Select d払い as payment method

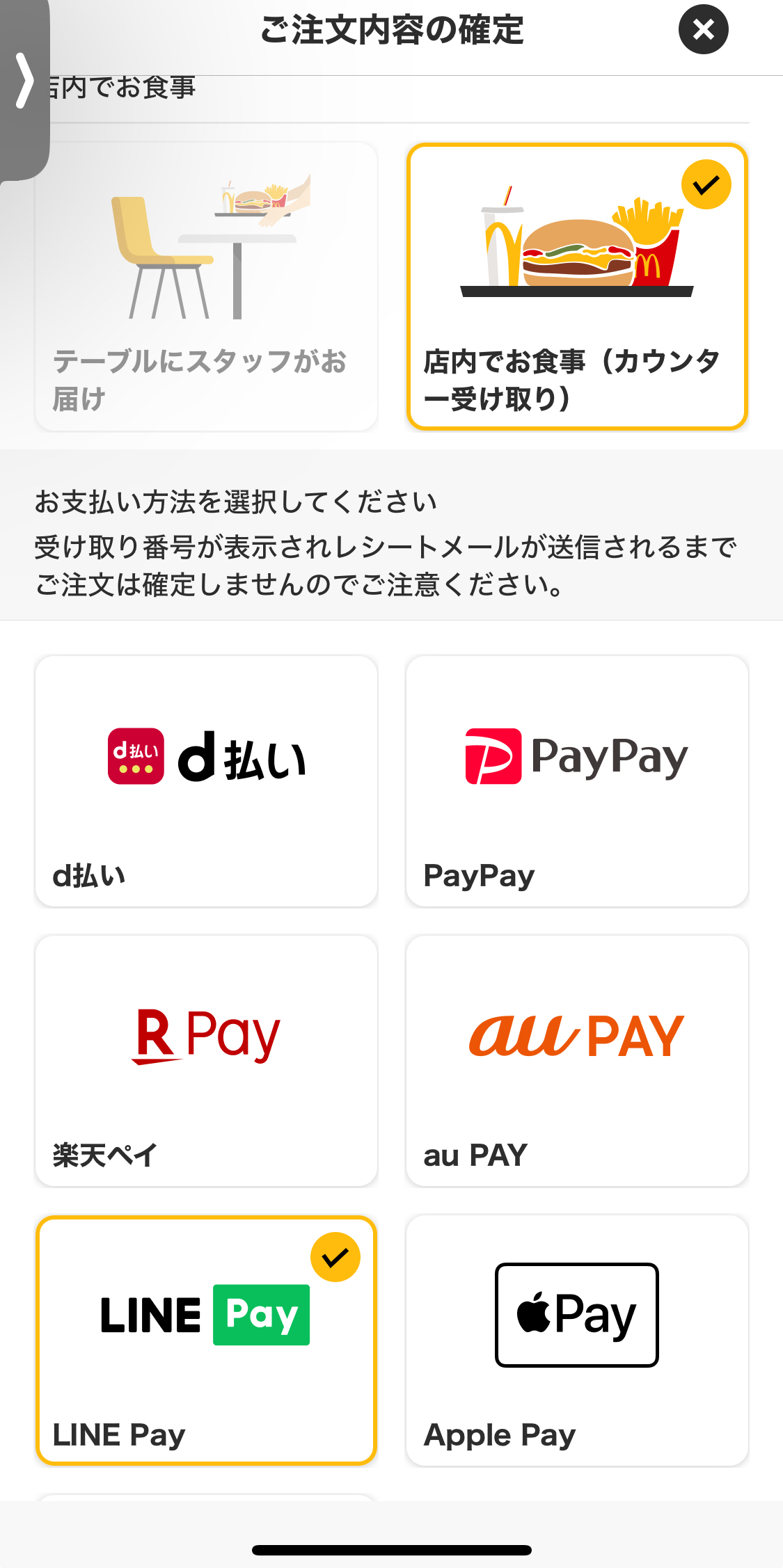tap(206, 781)
